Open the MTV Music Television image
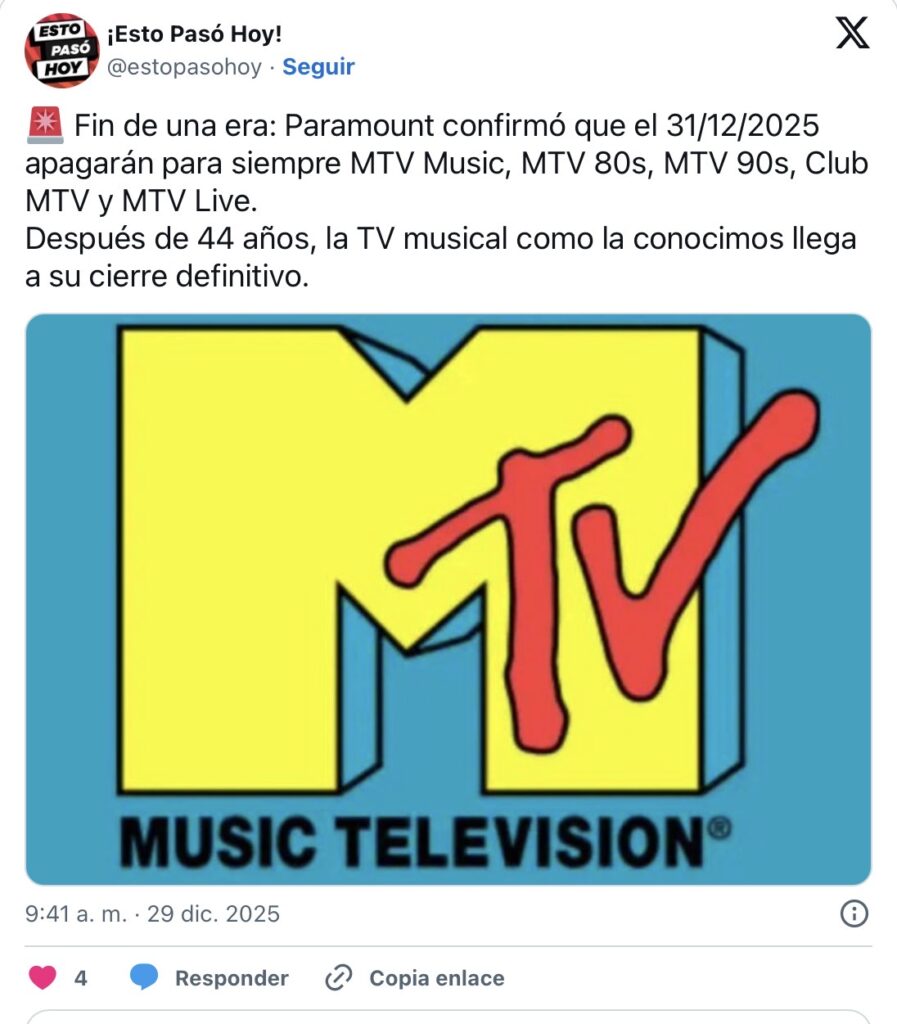Image resolution: width=897 pixels, height=1024 pixels. [x=448, y=599]
